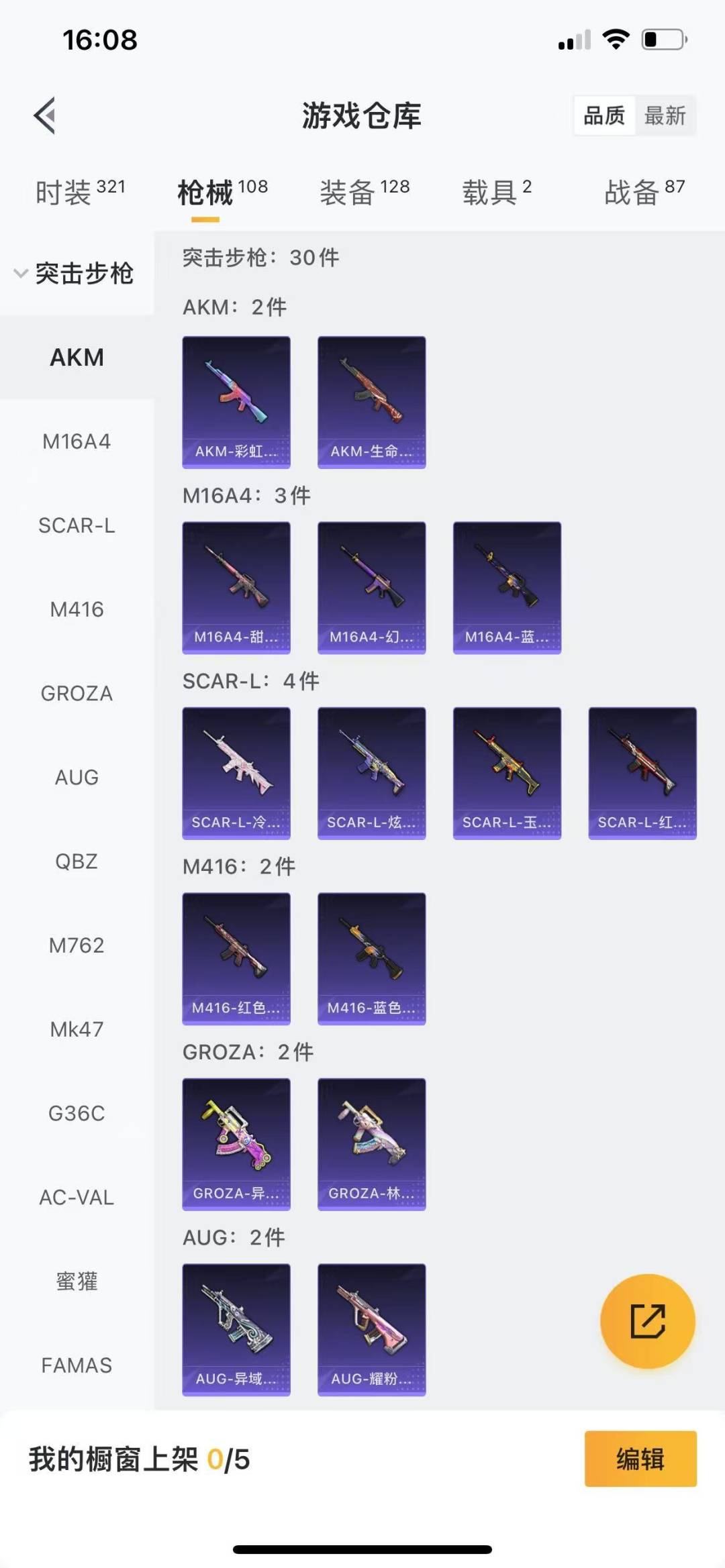
Task: Select GROZA in the sidebar
Action: (x=77, y=693)
